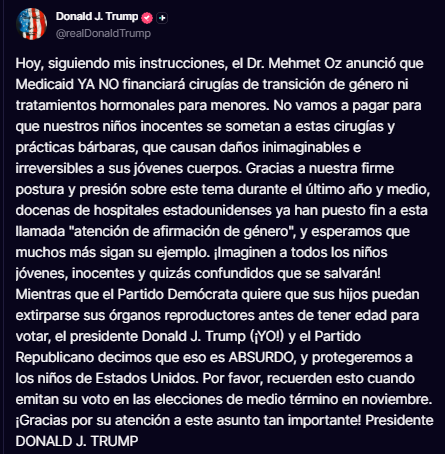Tap the plus badge beside the verified checkmark

[x=162, y=18]
